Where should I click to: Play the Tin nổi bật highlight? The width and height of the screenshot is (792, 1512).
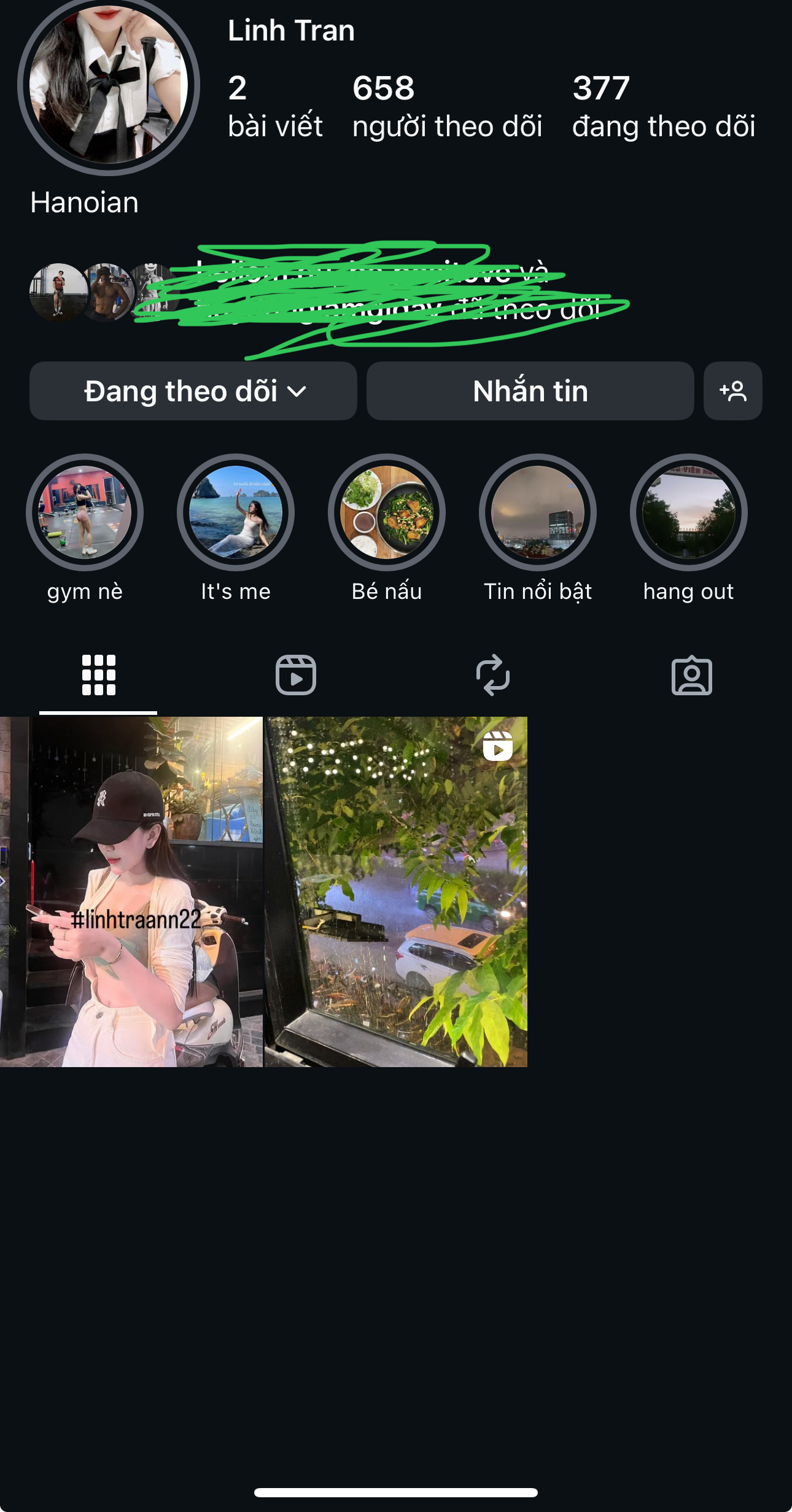[x=538, y=512]
